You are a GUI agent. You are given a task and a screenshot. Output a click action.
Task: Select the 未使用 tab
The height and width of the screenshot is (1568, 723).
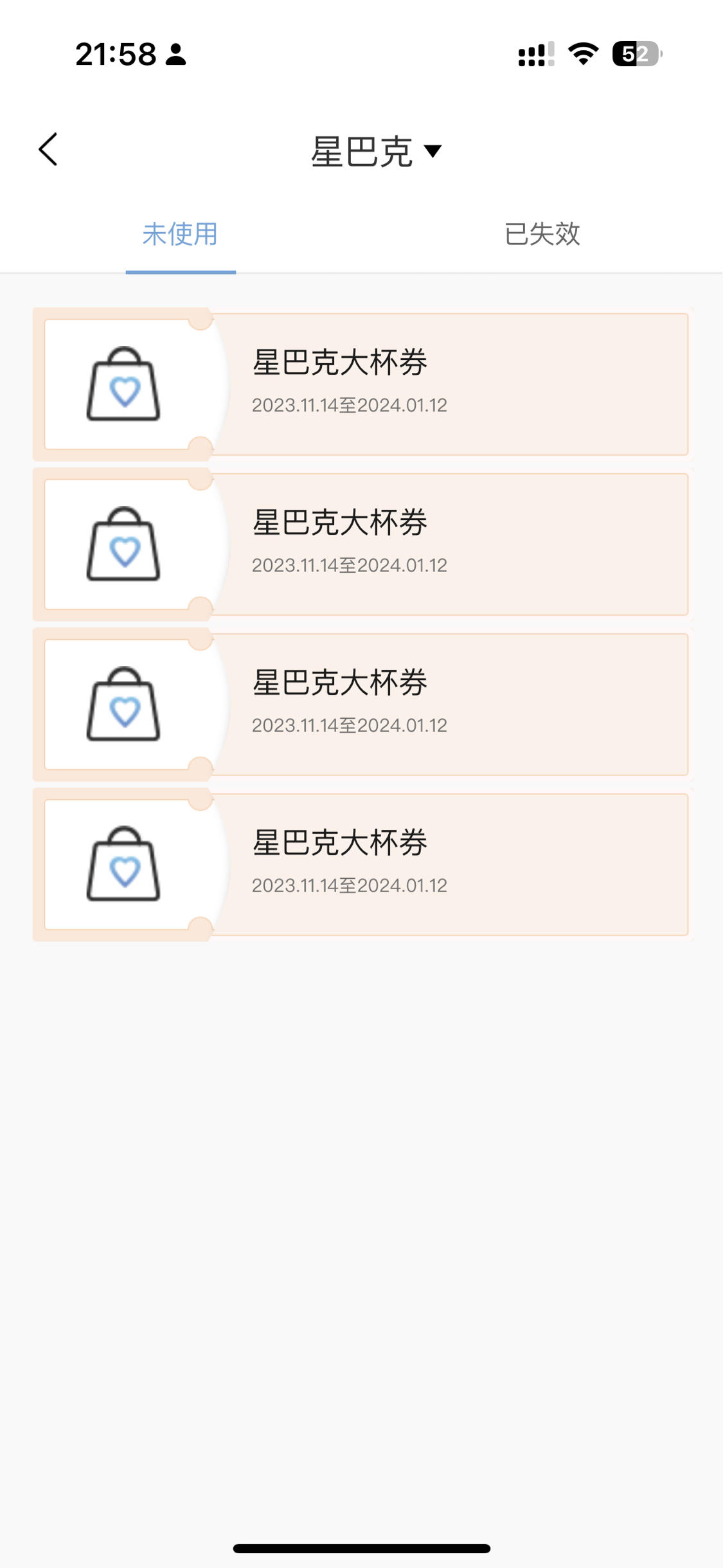pos(180,234)
